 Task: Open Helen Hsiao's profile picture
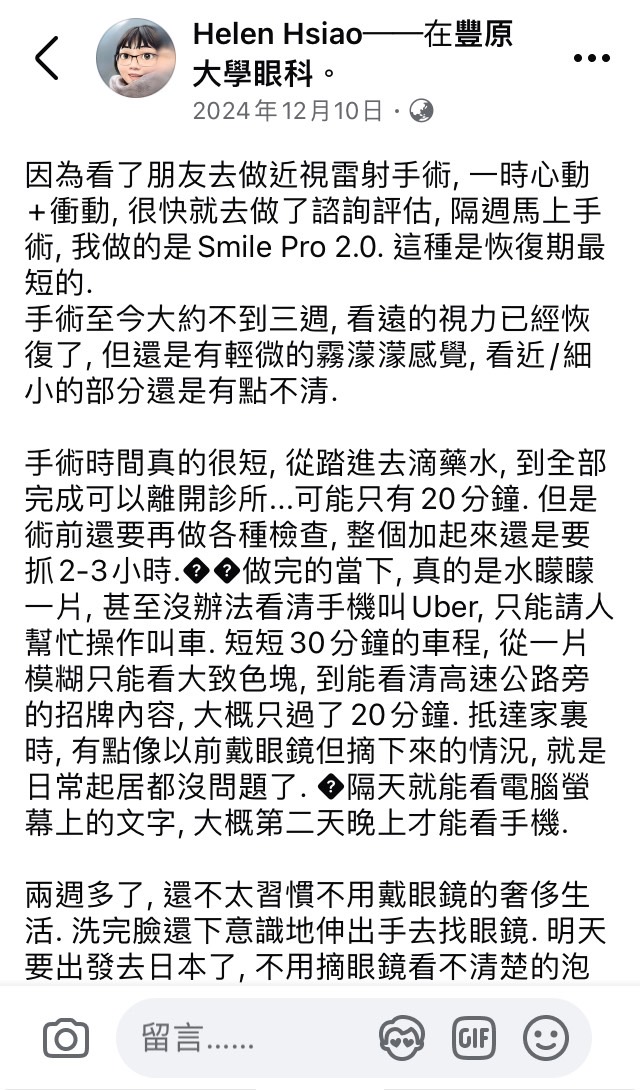(x=136, y=58)
